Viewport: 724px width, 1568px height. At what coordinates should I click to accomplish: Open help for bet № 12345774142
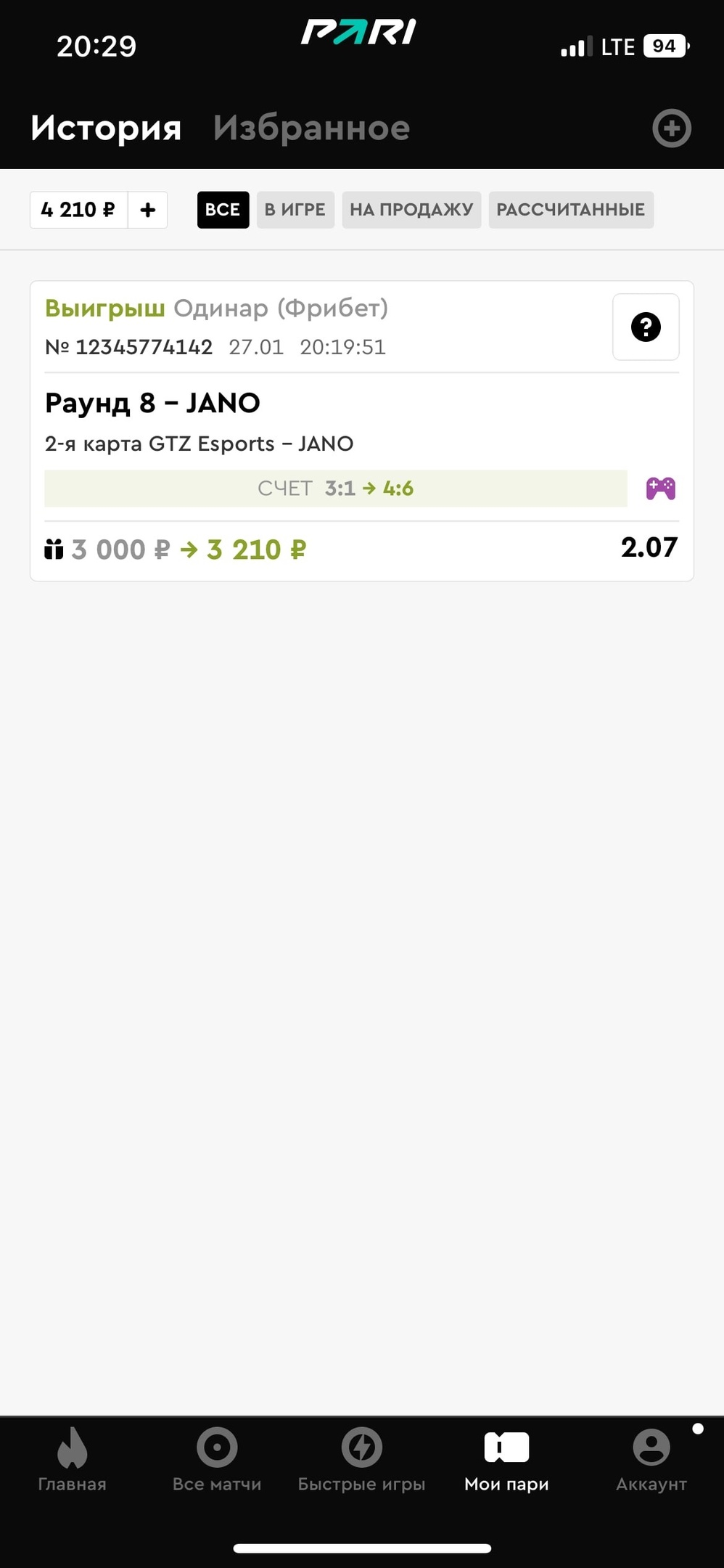pos(646,327)
